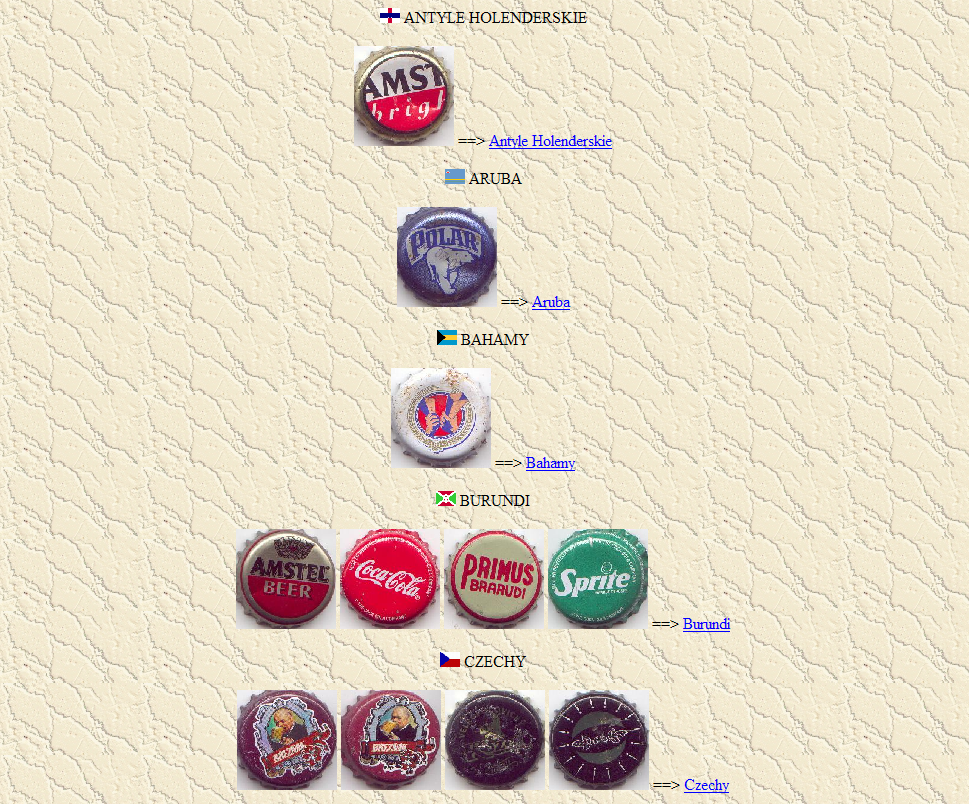This screenshot has width=969, height=804.
Task: Open the Antyle Holenderskie link
Action: pos(550,141)
